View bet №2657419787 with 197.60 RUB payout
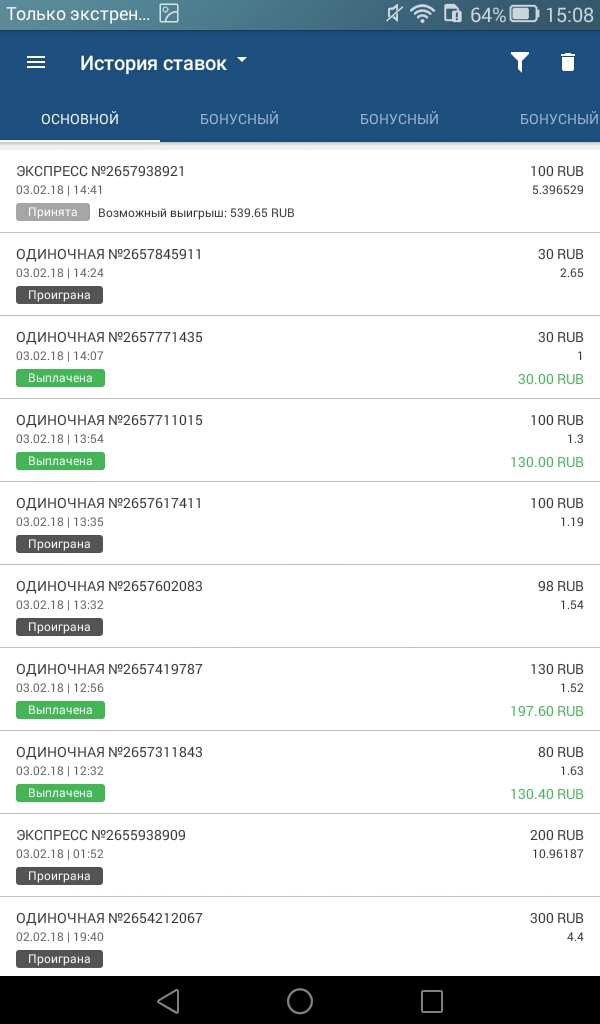The height and width of the screenshot is (1024, 600). point(300,689)
